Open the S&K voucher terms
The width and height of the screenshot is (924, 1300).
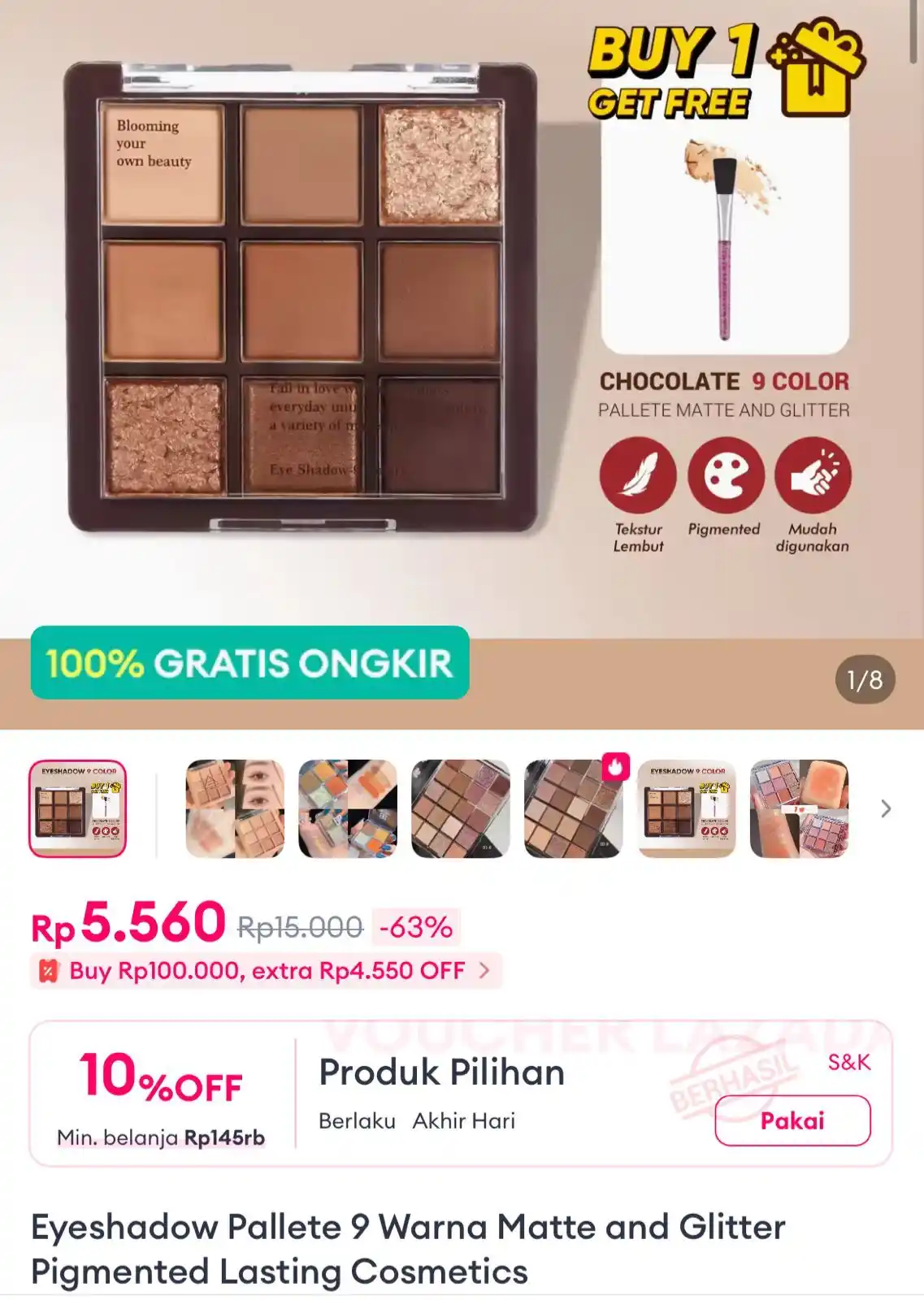(x=848, y=1062)
